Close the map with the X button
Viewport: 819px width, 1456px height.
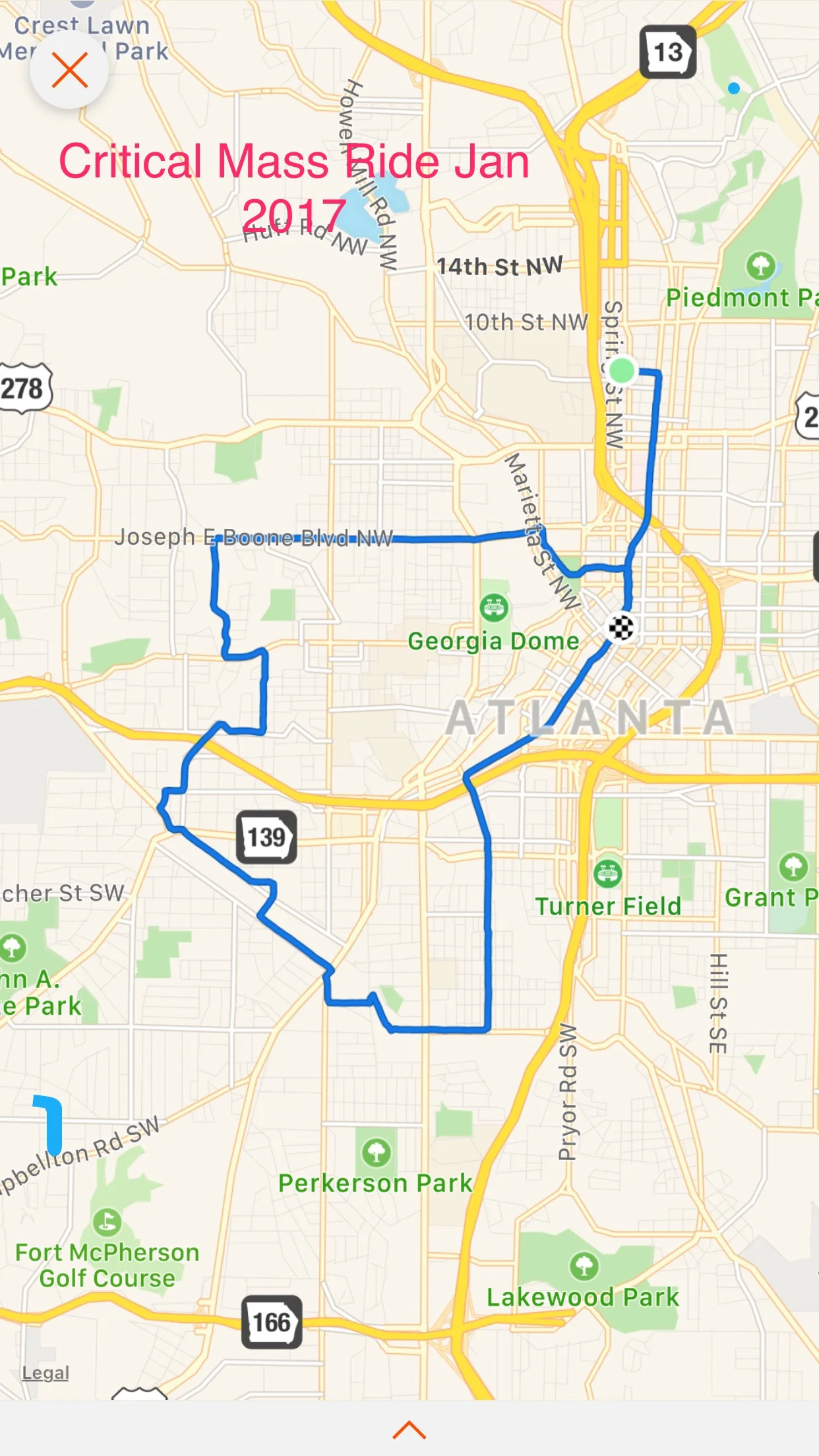click(69, 70)
